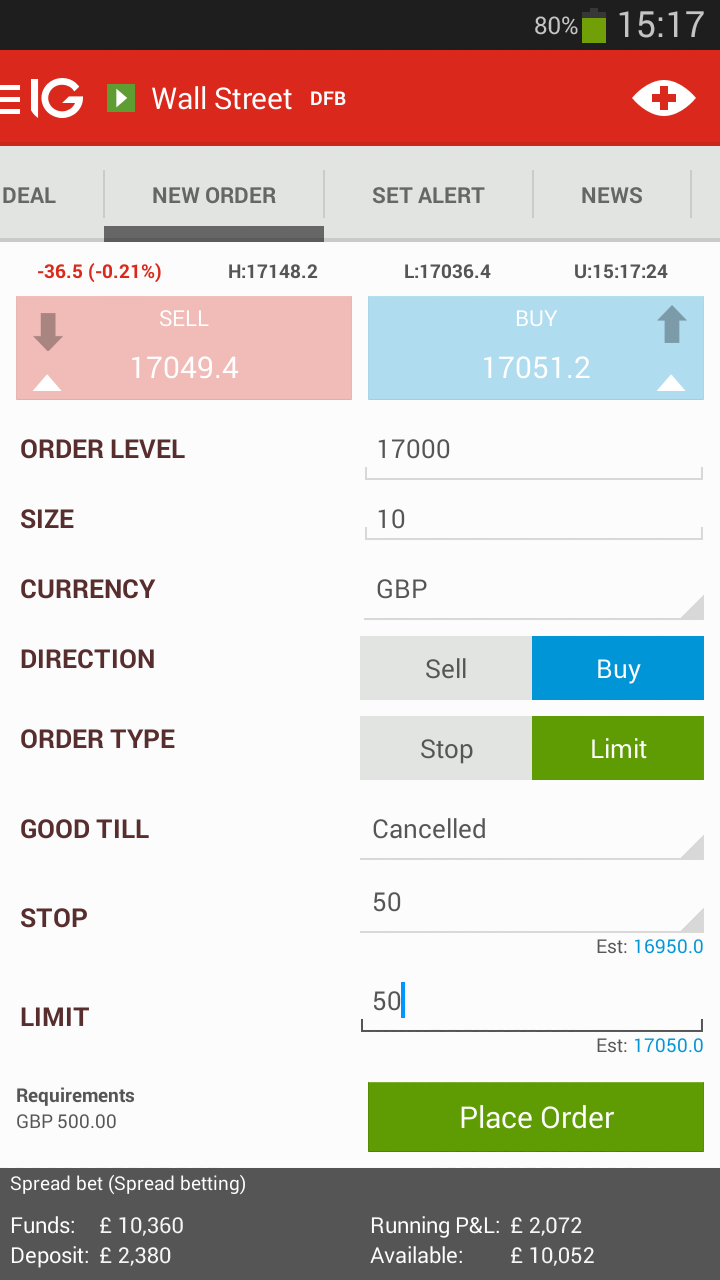Focus the Limit distance field
This screenshot has height=1280, width=720.
pos(533,1002)
